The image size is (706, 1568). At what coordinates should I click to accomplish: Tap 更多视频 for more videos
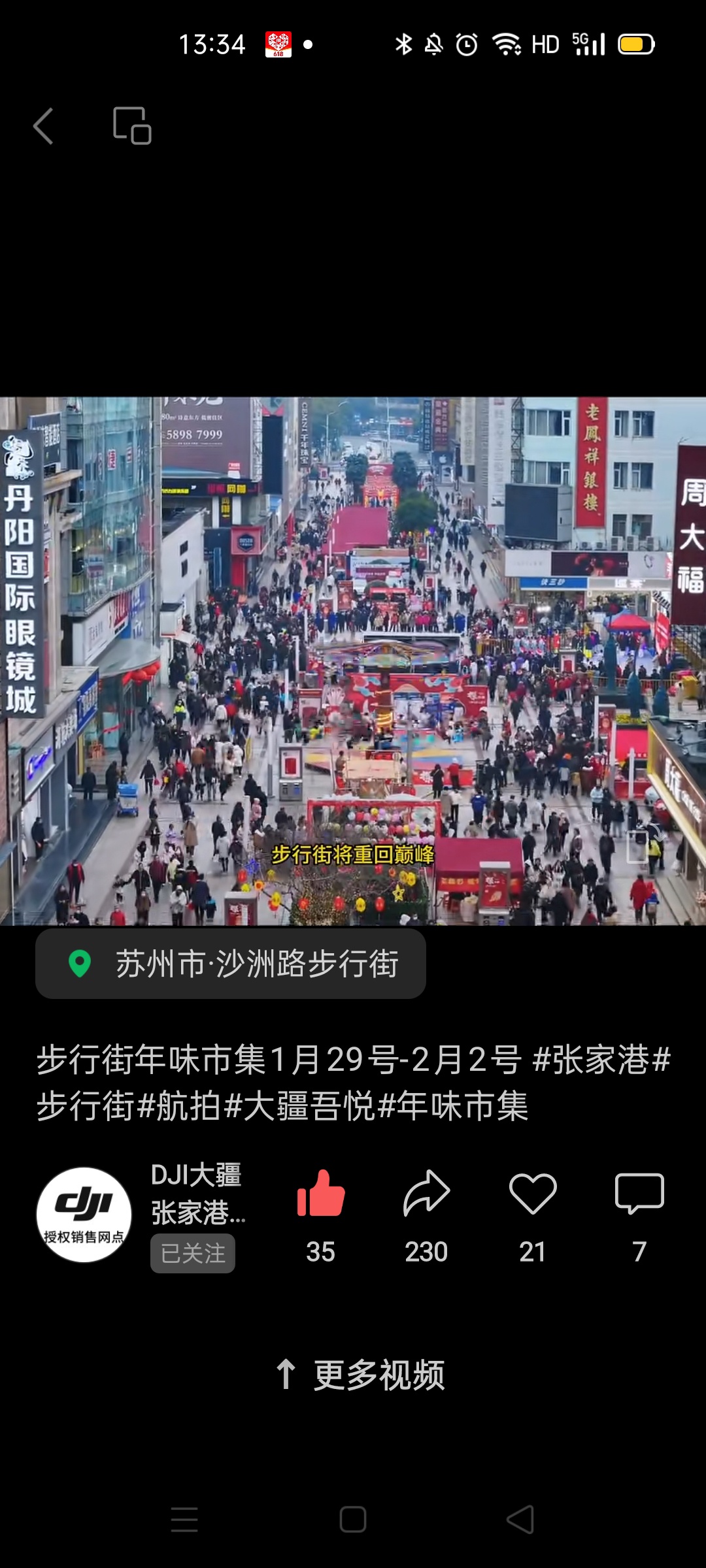[361, 1375]
